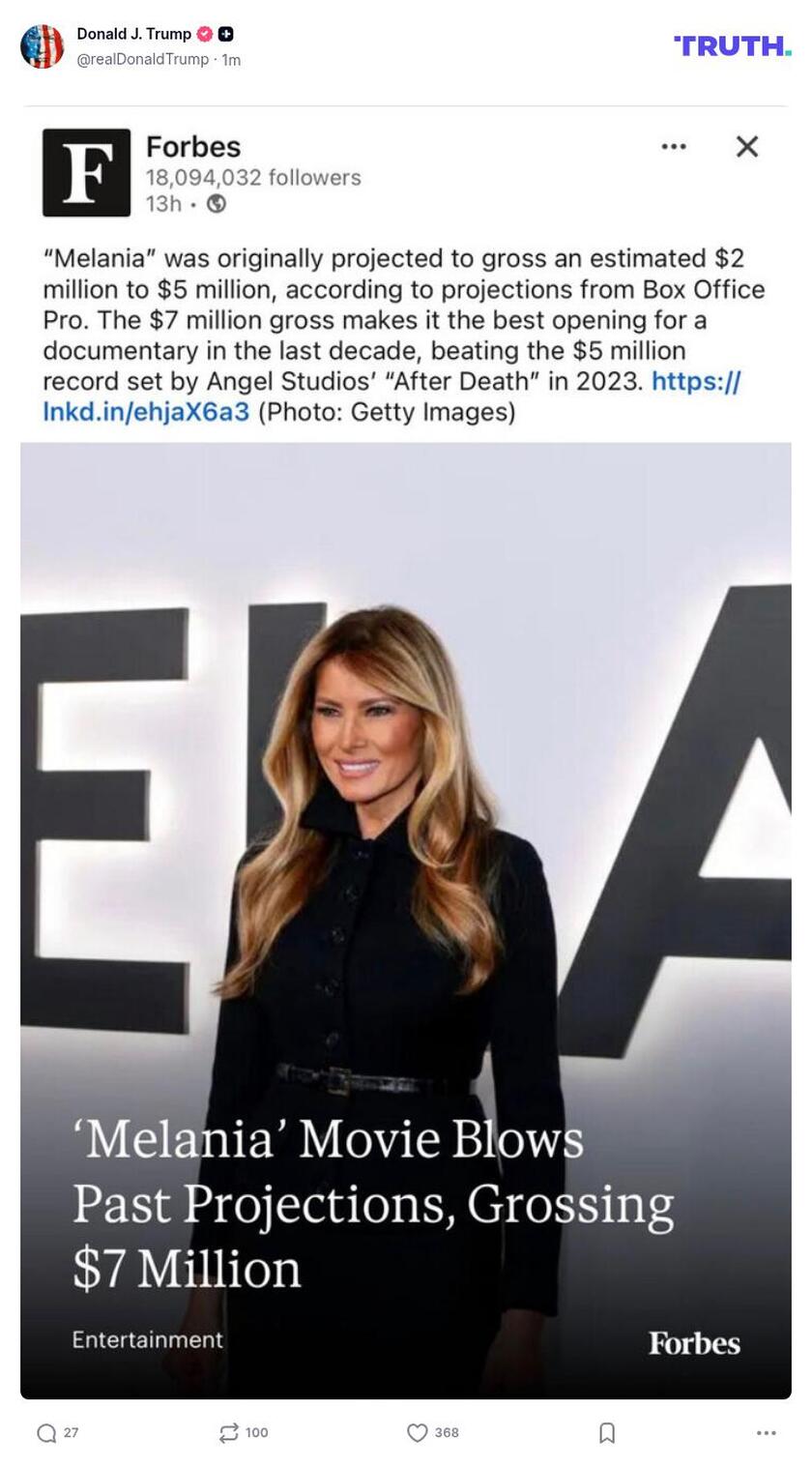Click the Forbes account name
Screen dimensions: 812x1466
click(x=191, y=149)
